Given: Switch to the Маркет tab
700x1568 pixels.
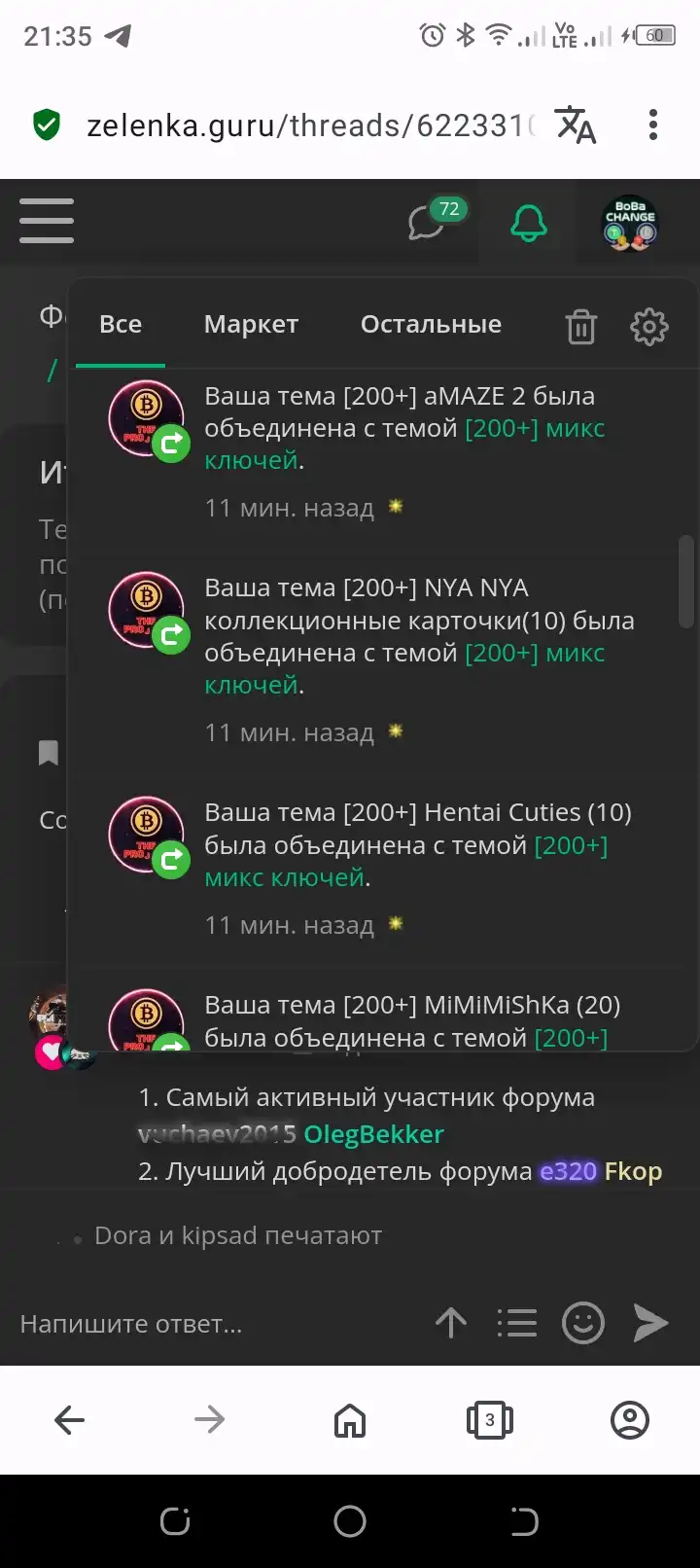Looking at the screenshot, I should pos(251,325).
